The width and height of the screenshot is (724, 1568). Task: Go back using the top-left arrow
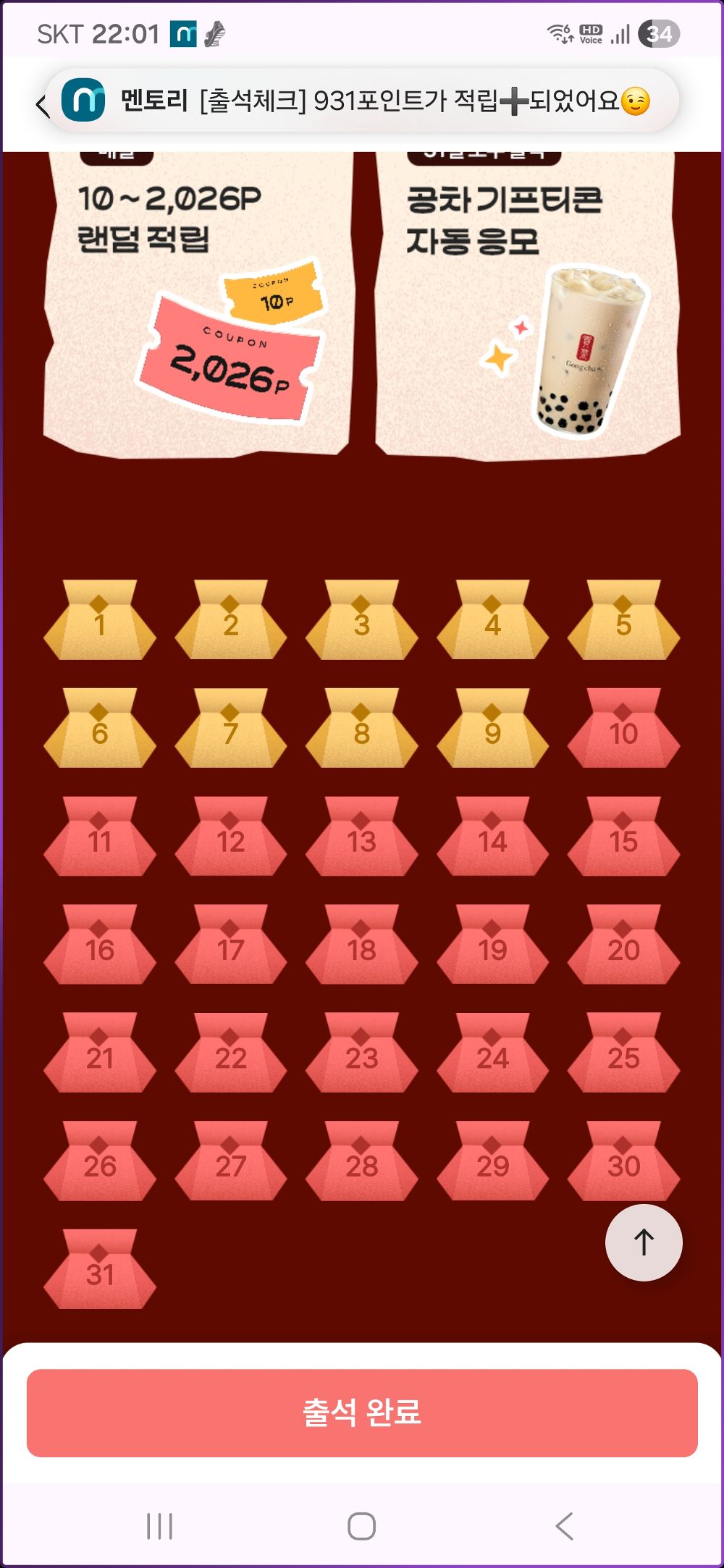click(42, 106)
